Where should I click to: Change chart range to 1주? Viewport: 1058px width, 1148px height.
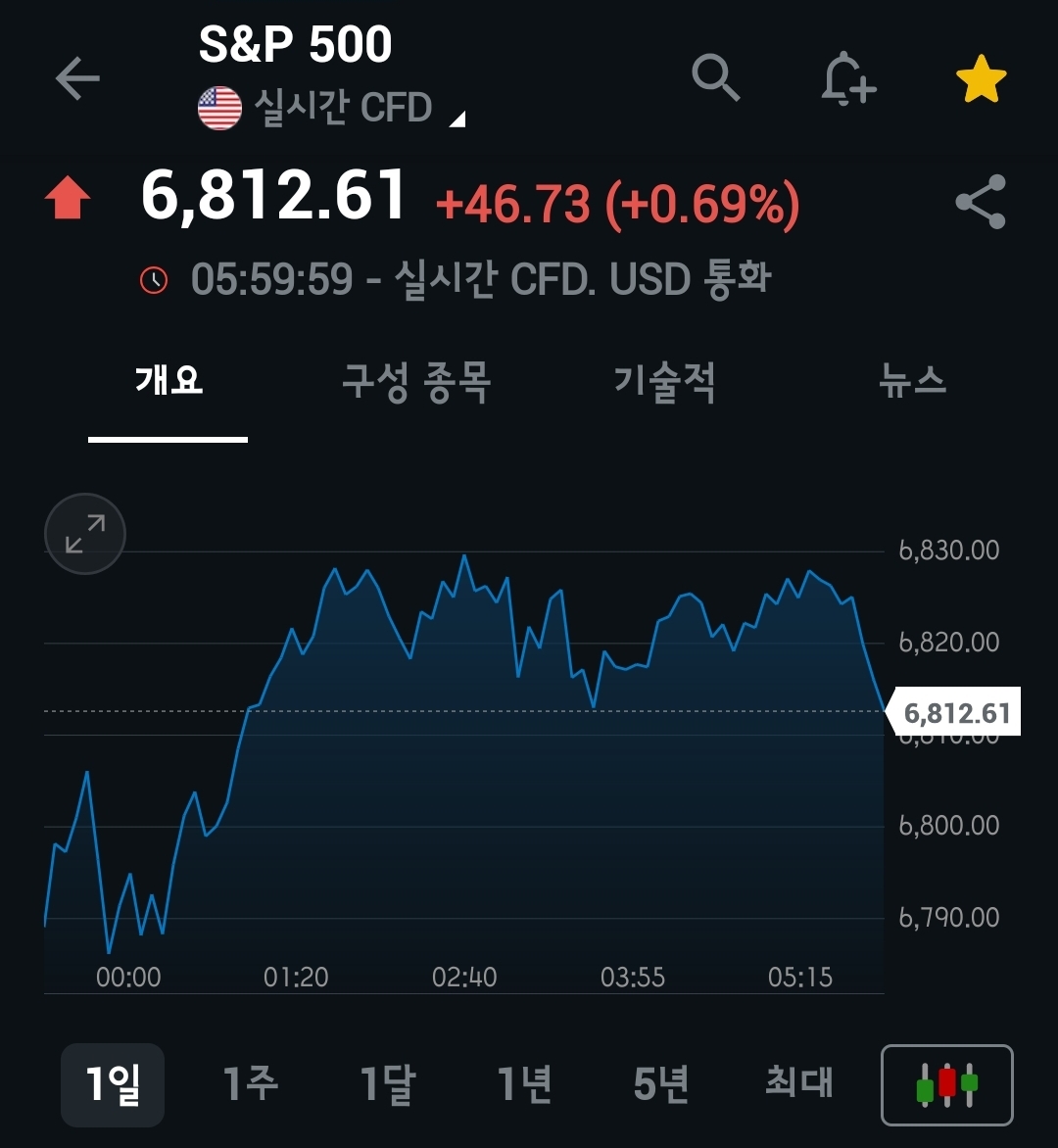[251, 1084]
